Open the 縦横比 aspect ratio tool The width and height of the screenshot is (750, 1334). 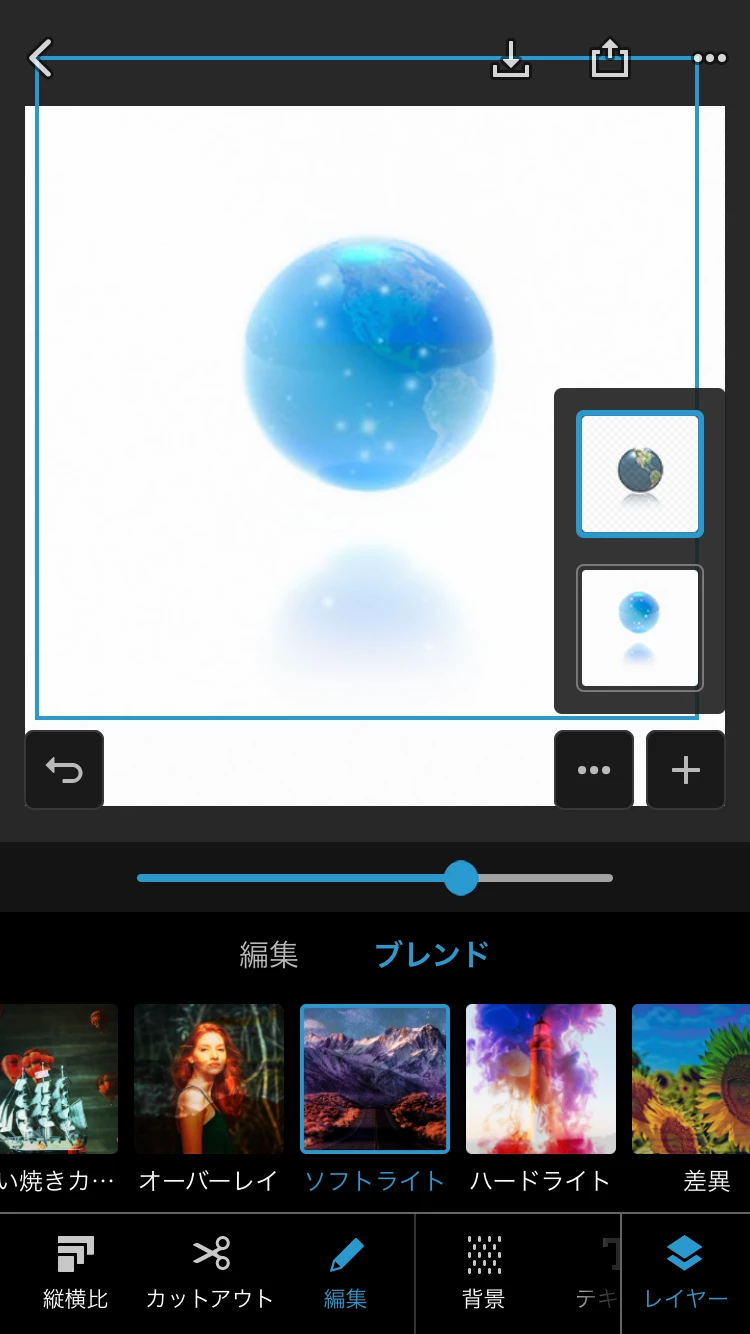[75, 1272]
